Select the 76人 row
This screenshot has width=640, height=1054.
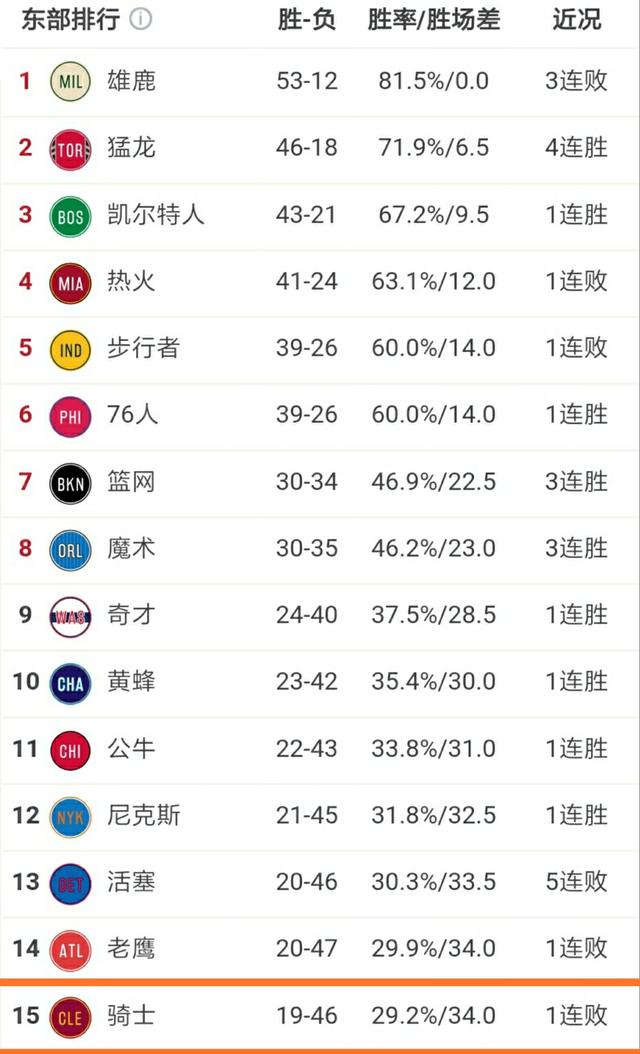(x=320, y=416)
